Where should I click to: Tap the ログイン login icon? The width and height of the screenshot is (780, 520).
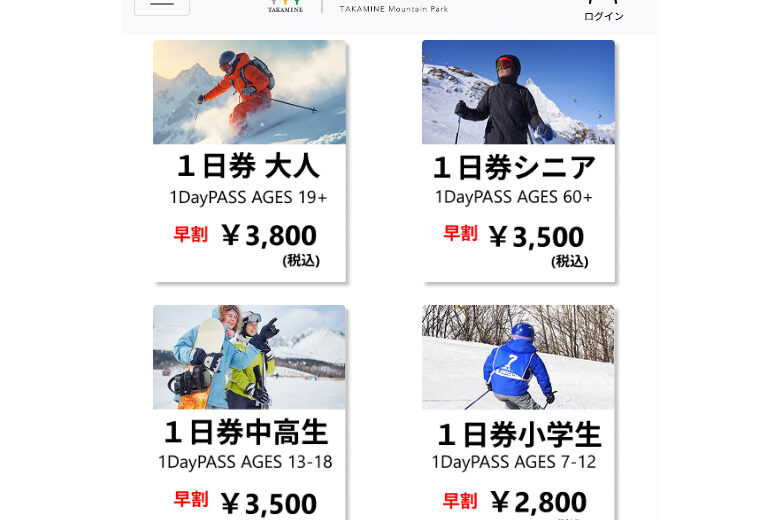pyautogui.click(x=603, y=10)
